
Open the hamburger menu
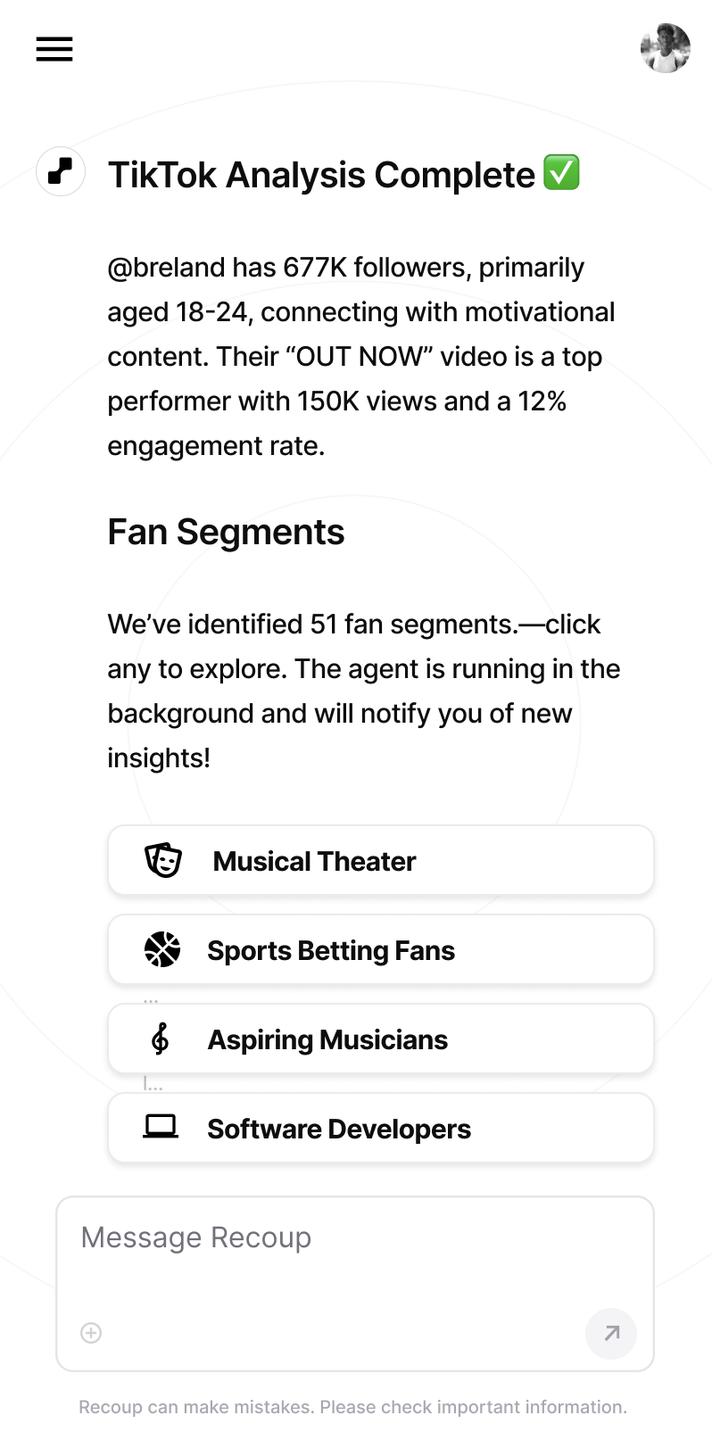pyautogui.click(x=54, y=49)
